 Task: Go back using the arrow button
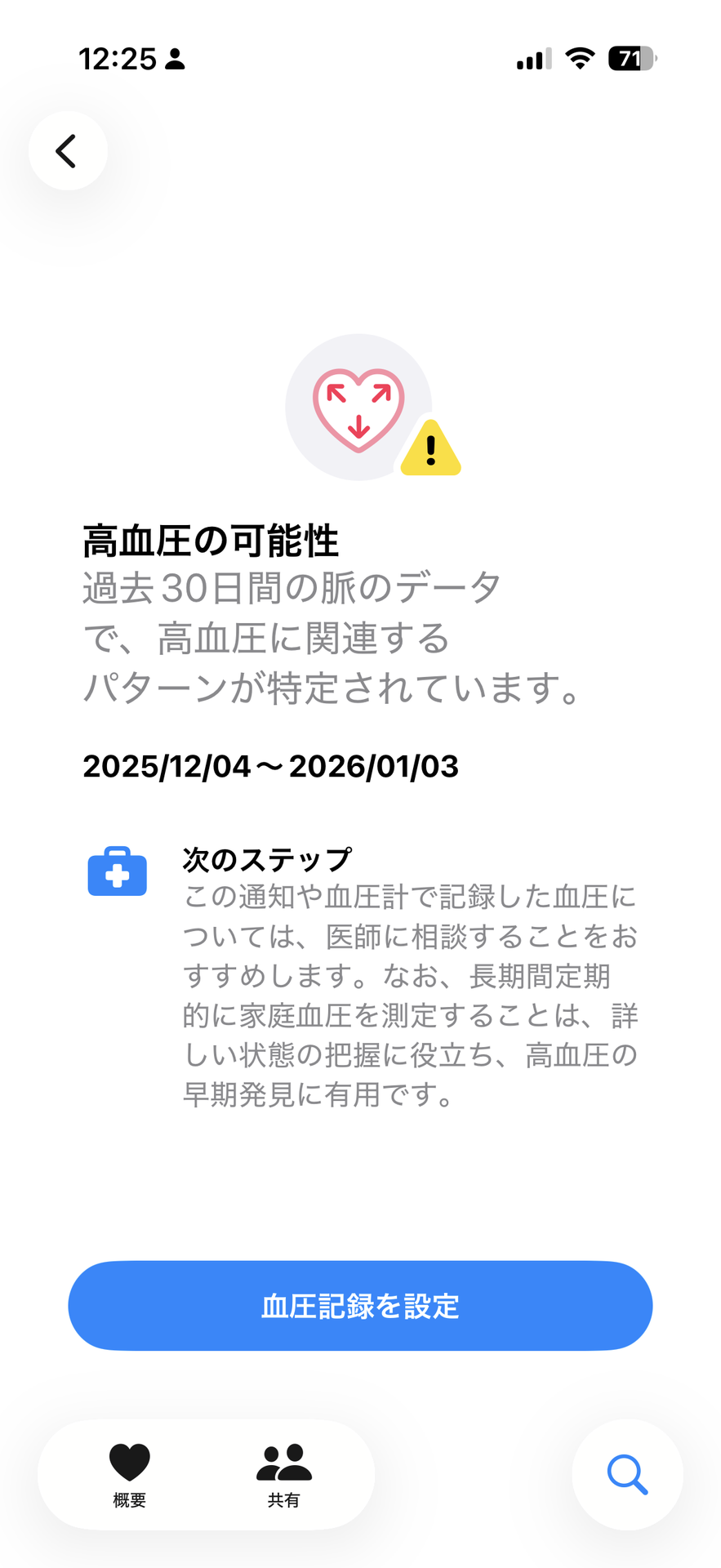click(x=68, y=151)
